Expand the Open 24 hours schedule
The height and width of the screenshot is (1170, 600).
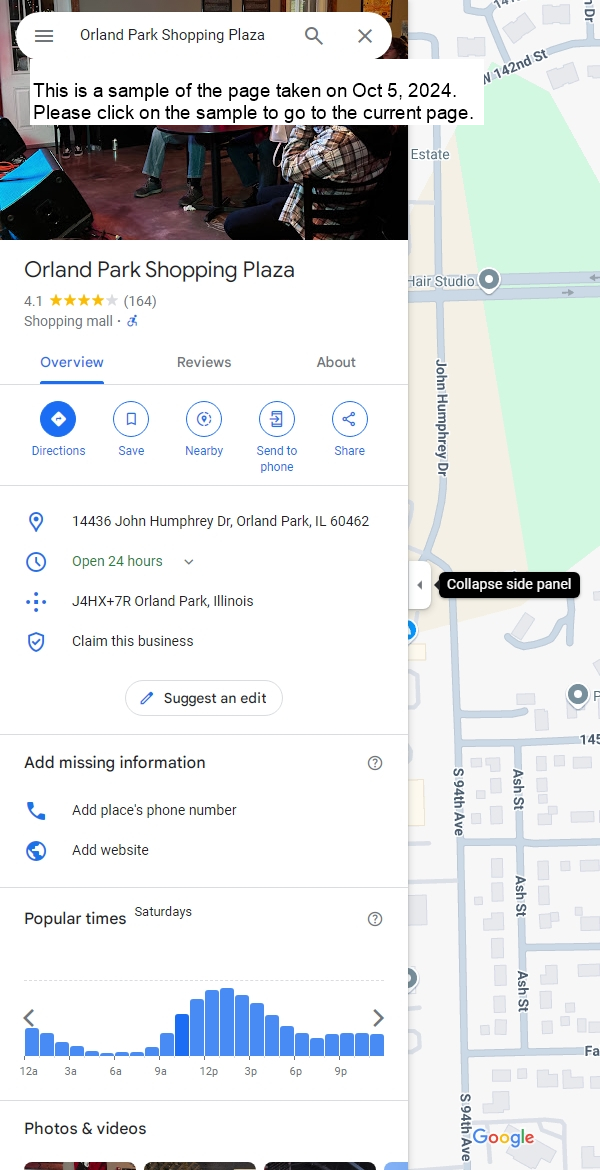point(189,562)
